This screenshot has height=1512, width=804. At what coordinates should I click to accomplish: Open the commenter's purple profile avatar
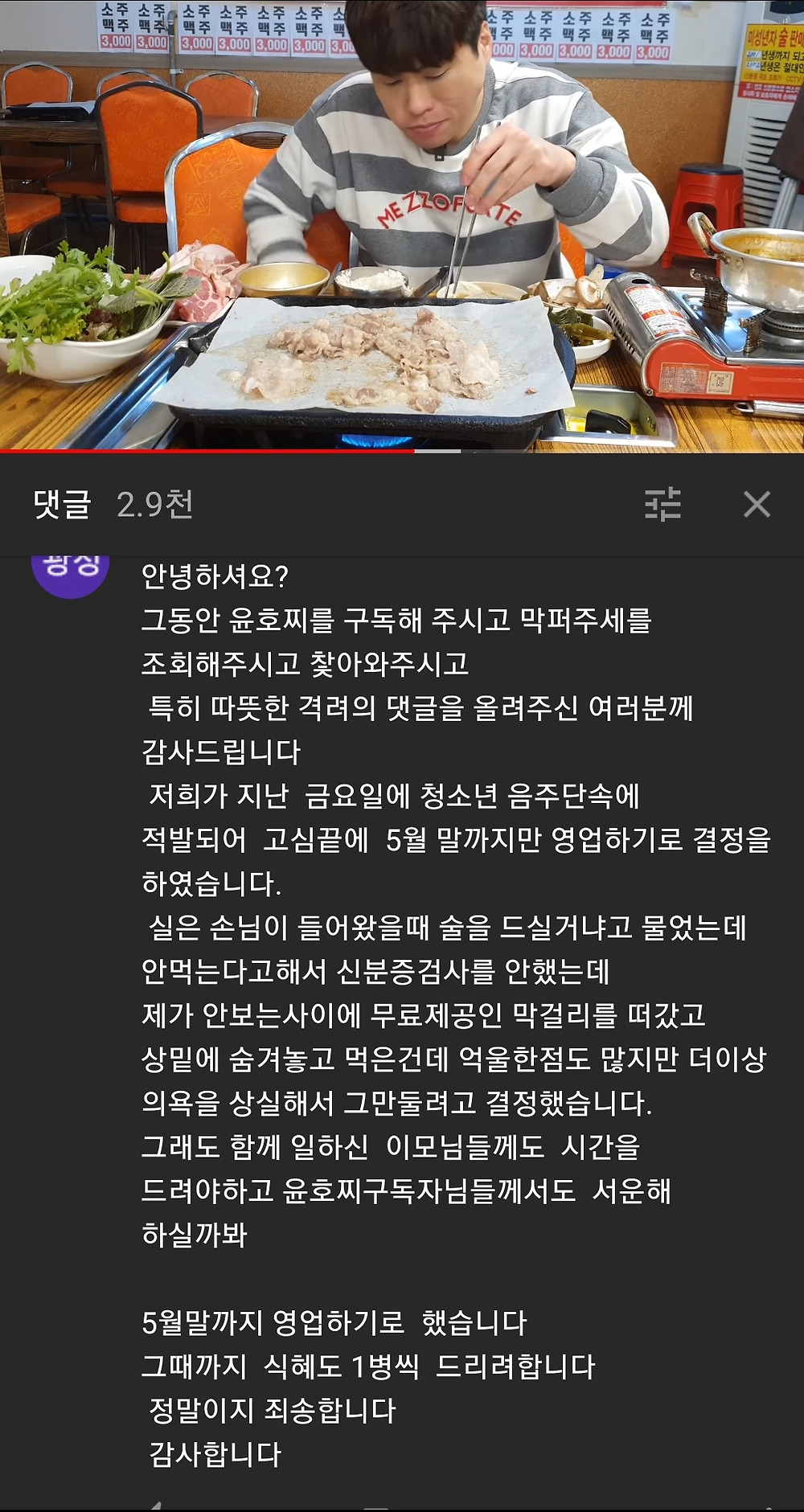point(70,575)
